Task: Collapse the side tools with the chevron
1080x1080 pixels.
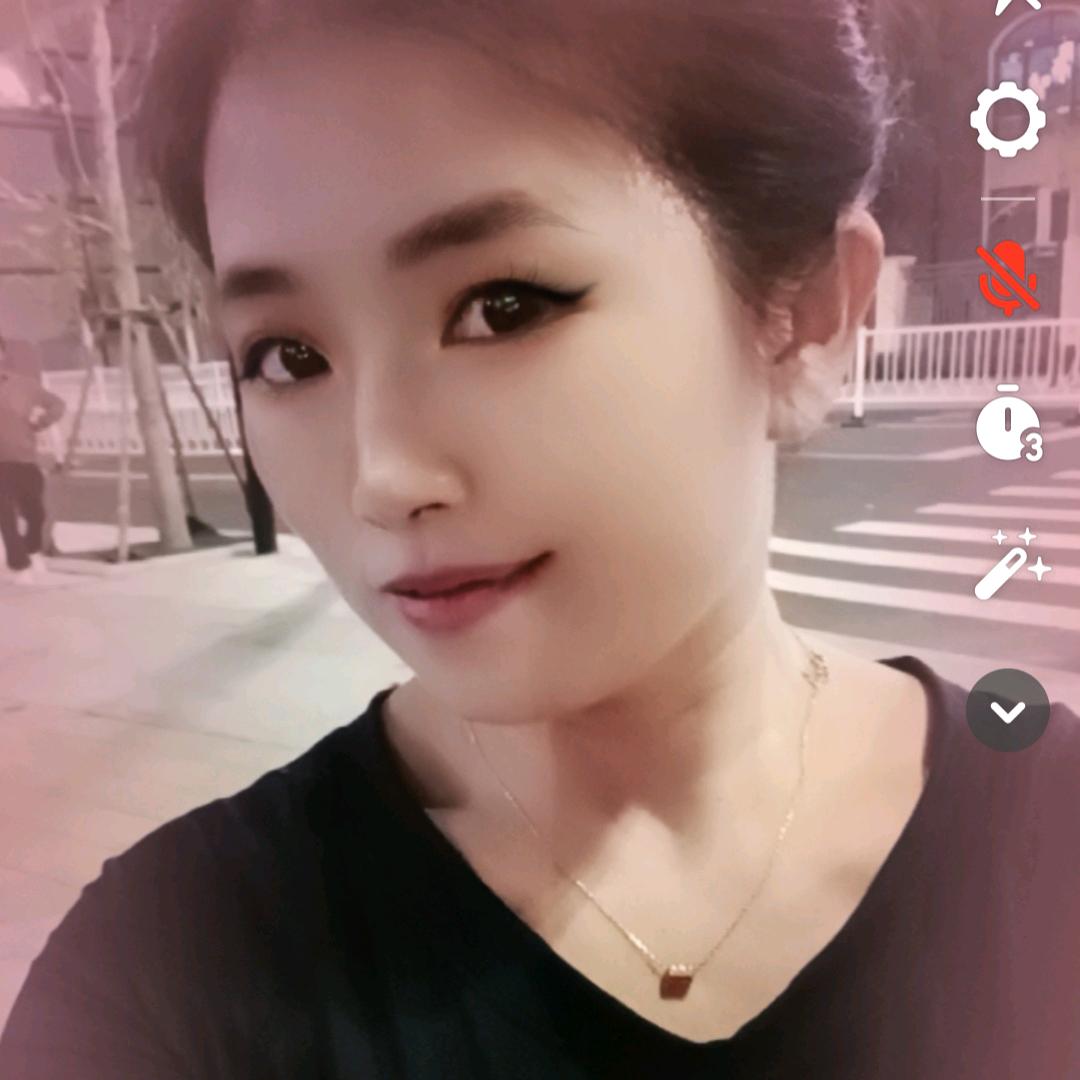Action: click(1008, 711)
